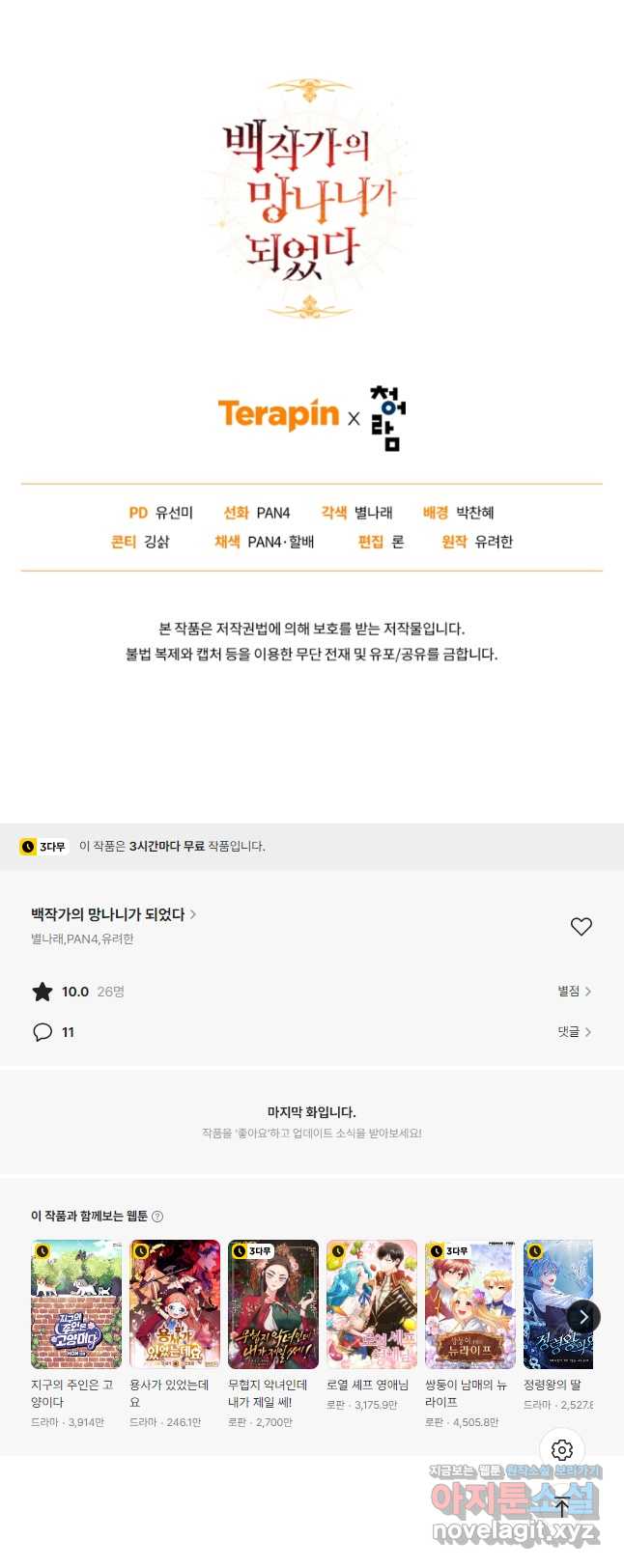Open the 무협지 악녀인데 내가 제일 쎄! webtoon
The image size is (624, 1568).
coord(273,1304)
